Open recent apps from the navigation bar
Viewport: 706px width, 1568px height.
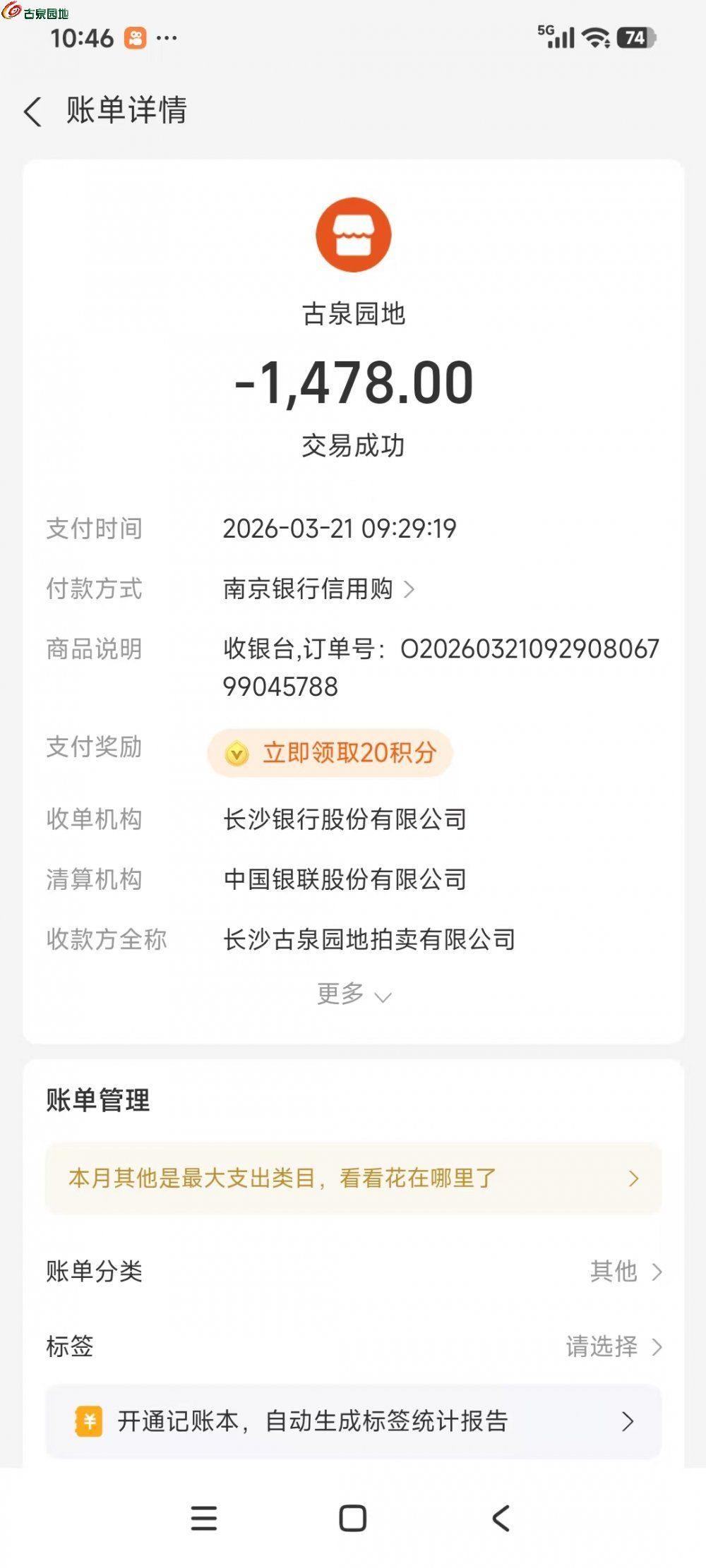[204, 1518]
